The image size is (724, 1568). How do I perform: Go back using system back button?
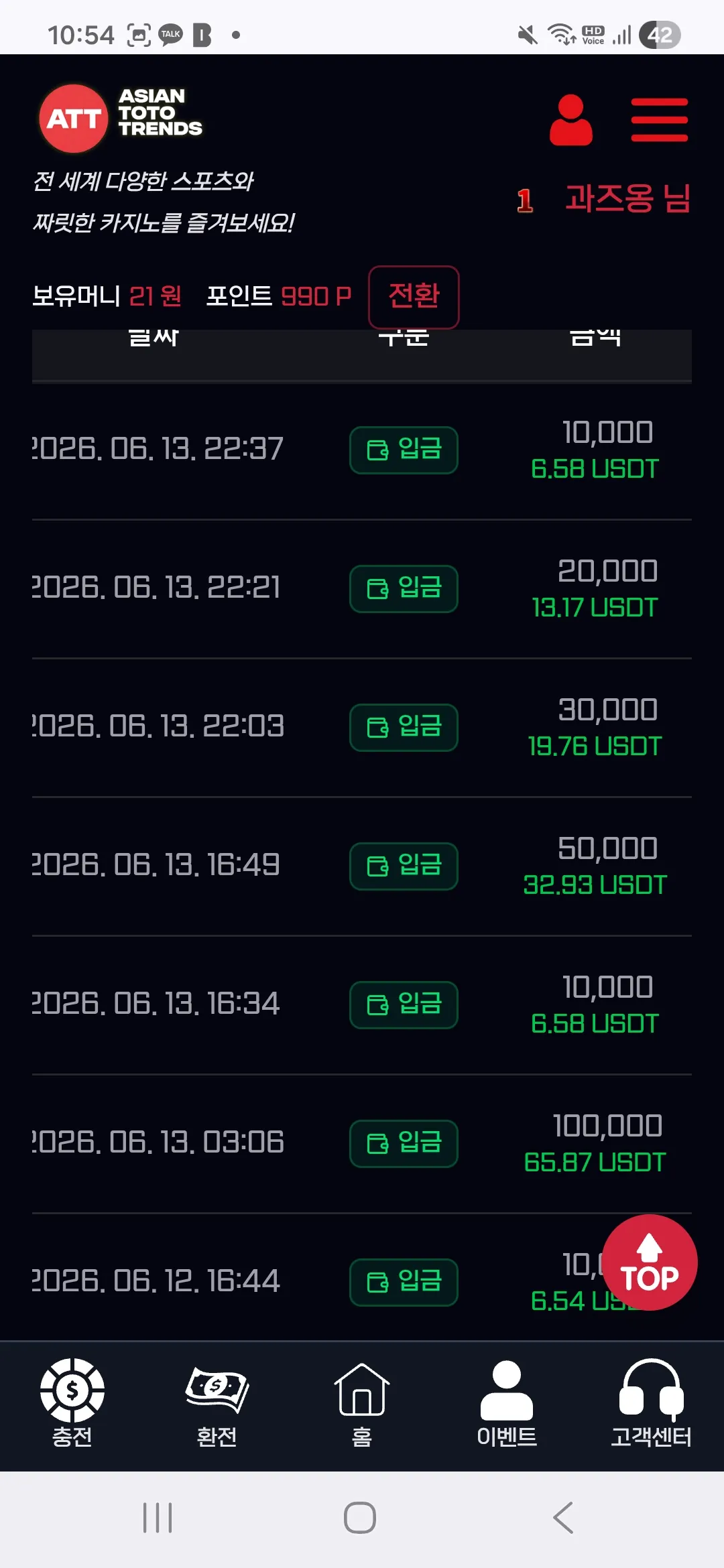coord(563,1518)
